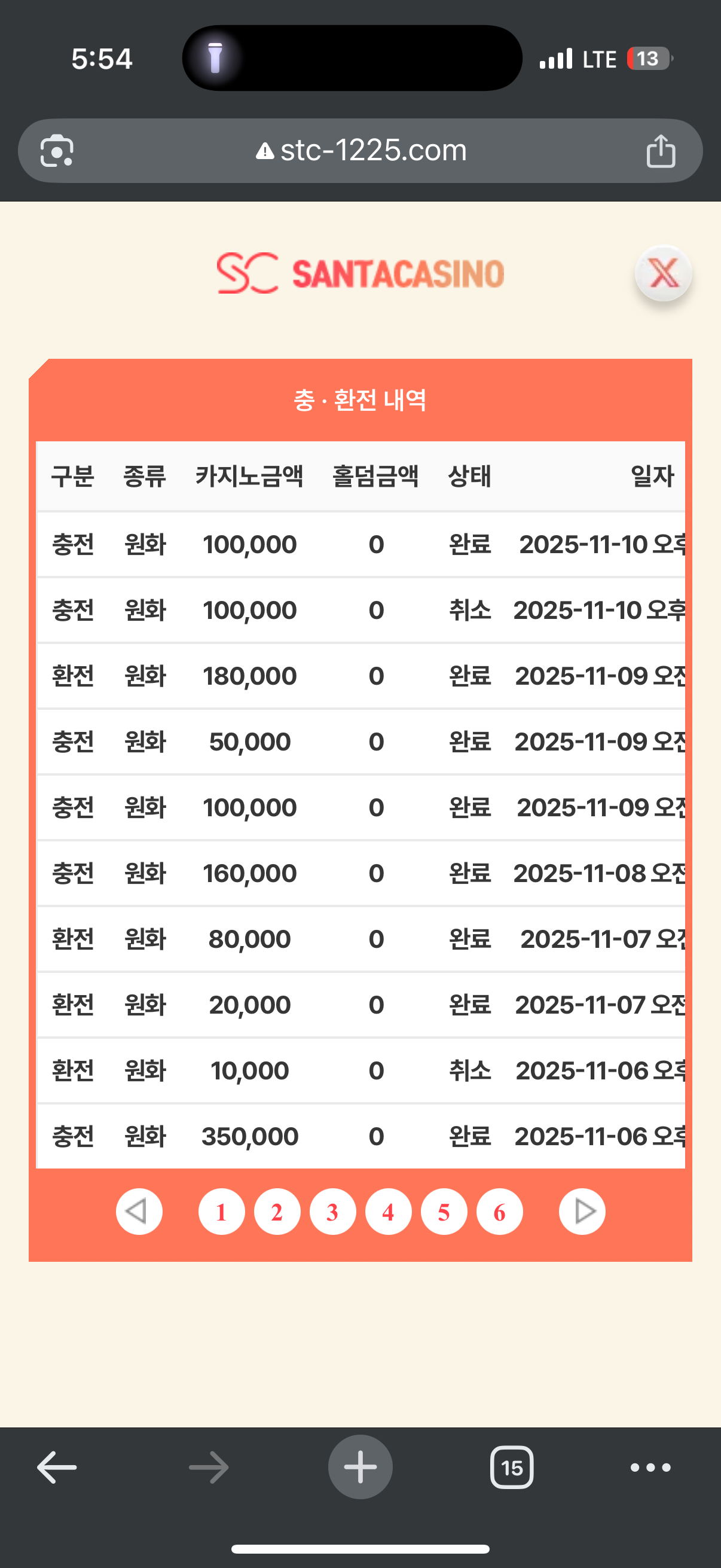Close the history popup with the X button
The height and width of the screenshot is (1568, 721).
[663, 273]
